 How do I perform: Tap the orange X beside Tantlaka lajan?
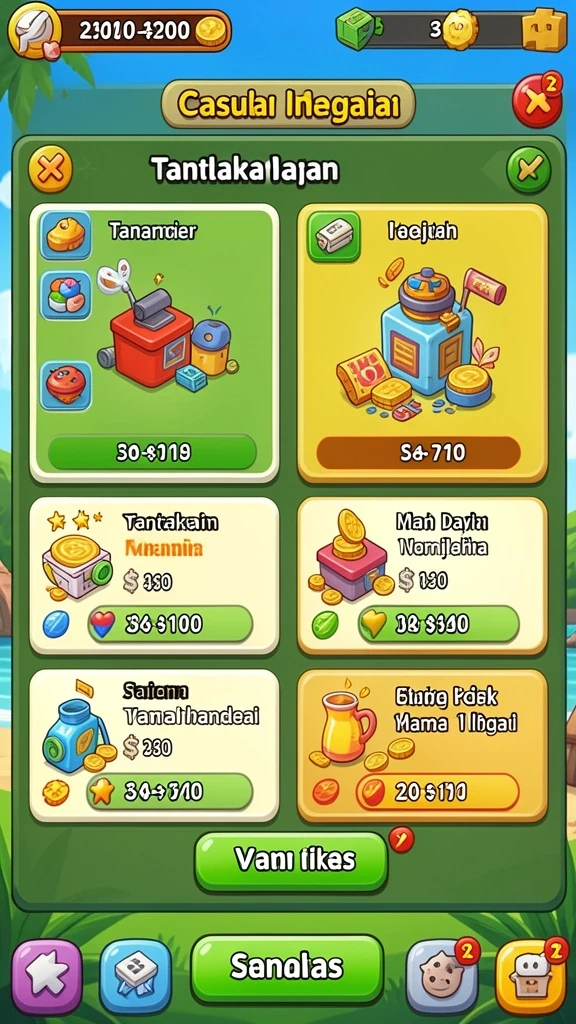(50, 171)
